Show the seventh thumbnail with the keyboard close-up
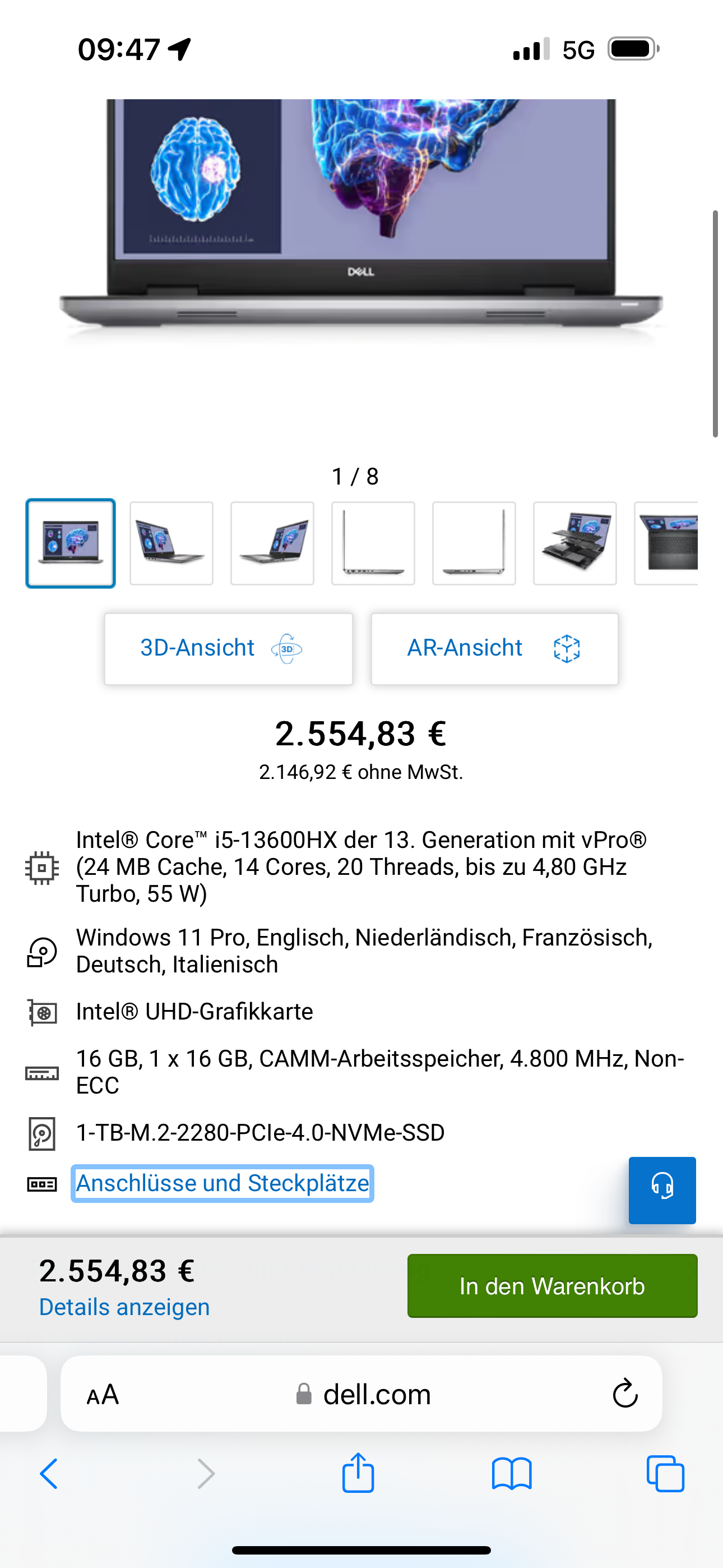Screen dimensions: 723x1568 coord(666,543)
